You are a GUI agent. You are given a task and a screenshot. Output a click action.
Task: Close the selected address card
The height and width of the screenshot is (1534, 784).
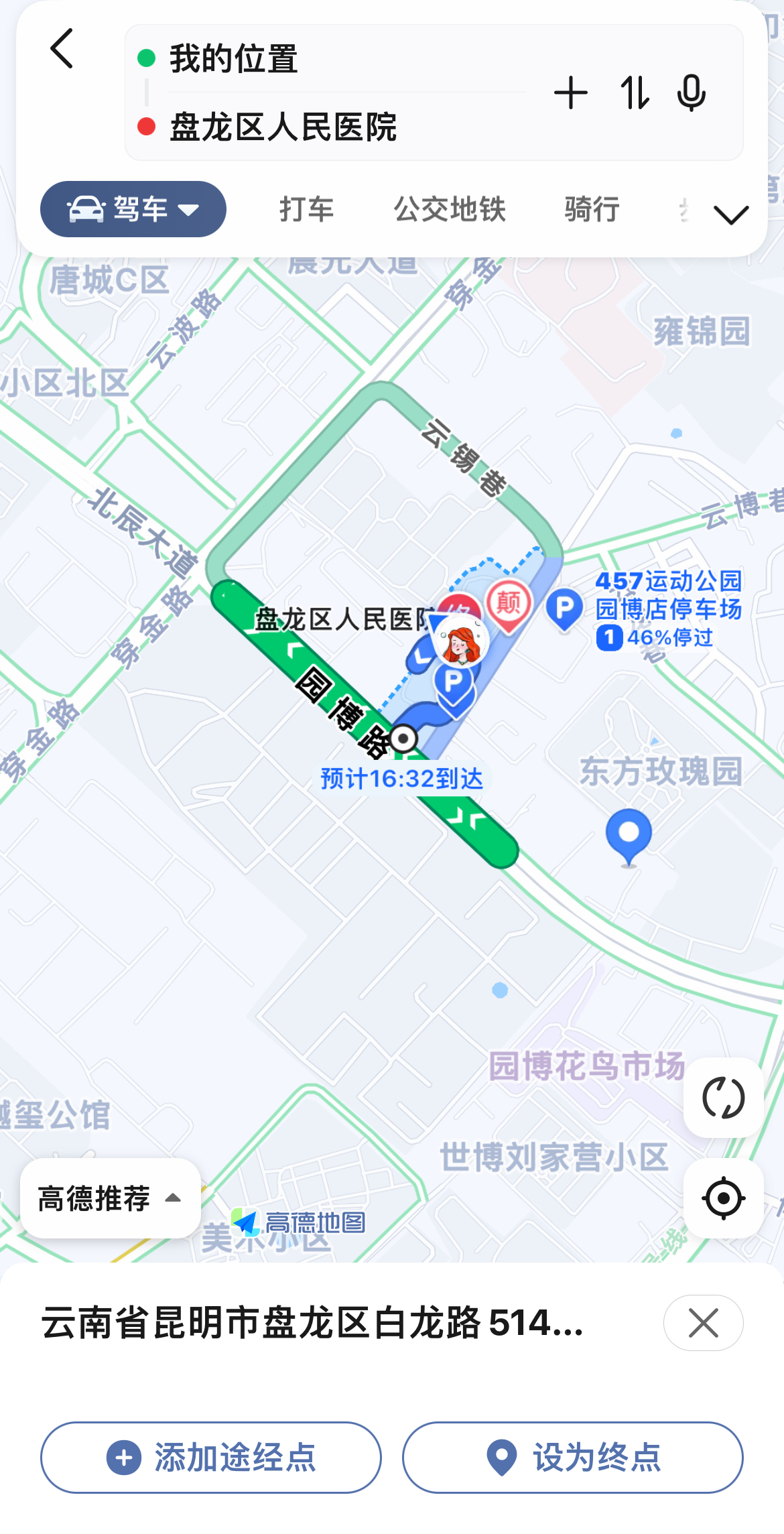pos(703,1324)
